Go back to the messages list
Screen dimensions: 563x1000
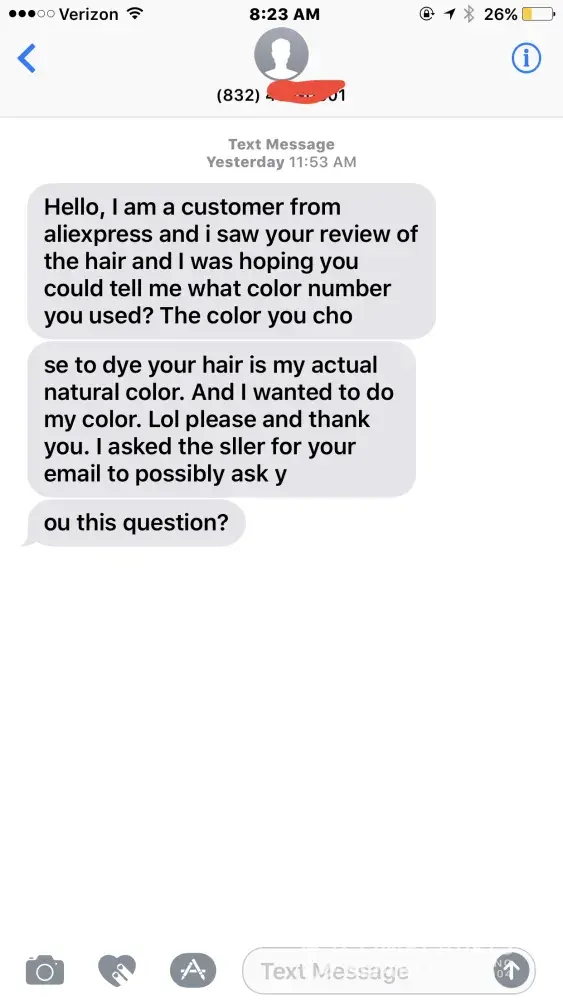coord(27,59)
